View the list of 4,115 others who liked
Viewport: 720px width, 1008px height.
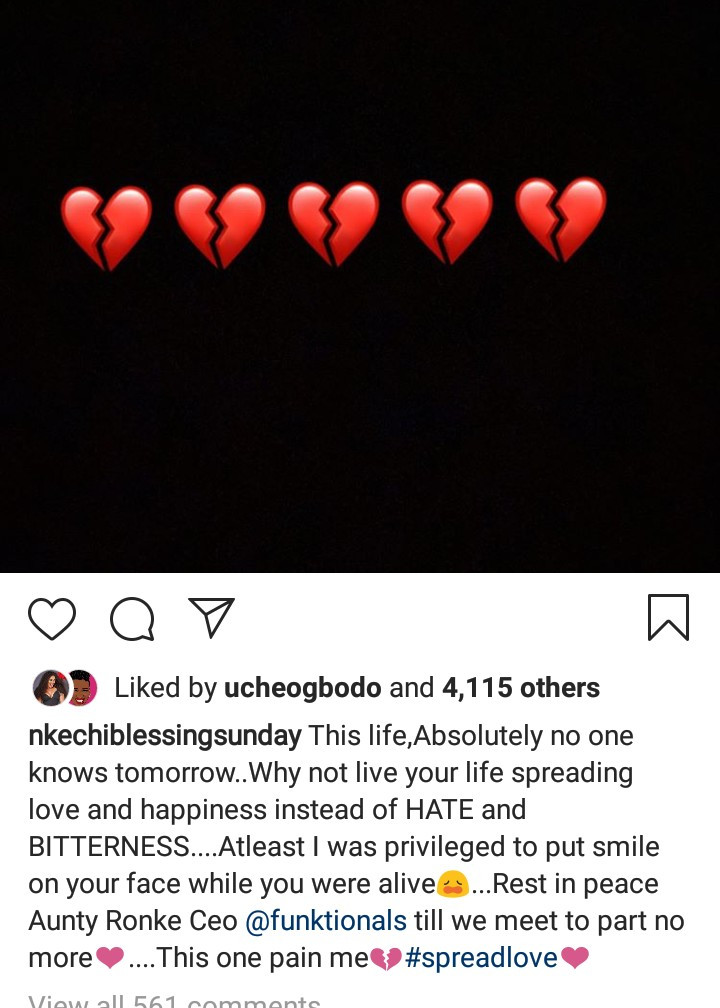tap(521, 688)
